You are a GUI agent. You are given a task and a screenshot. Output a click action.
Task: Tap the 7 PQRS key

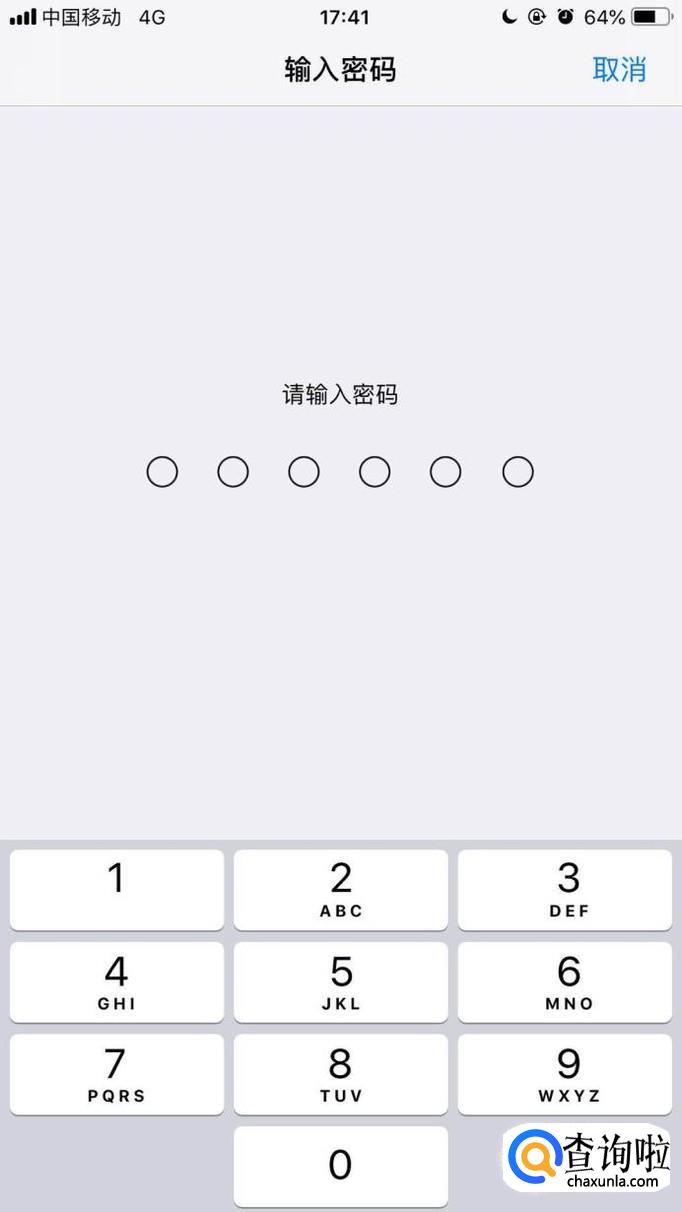[117, 1074]
